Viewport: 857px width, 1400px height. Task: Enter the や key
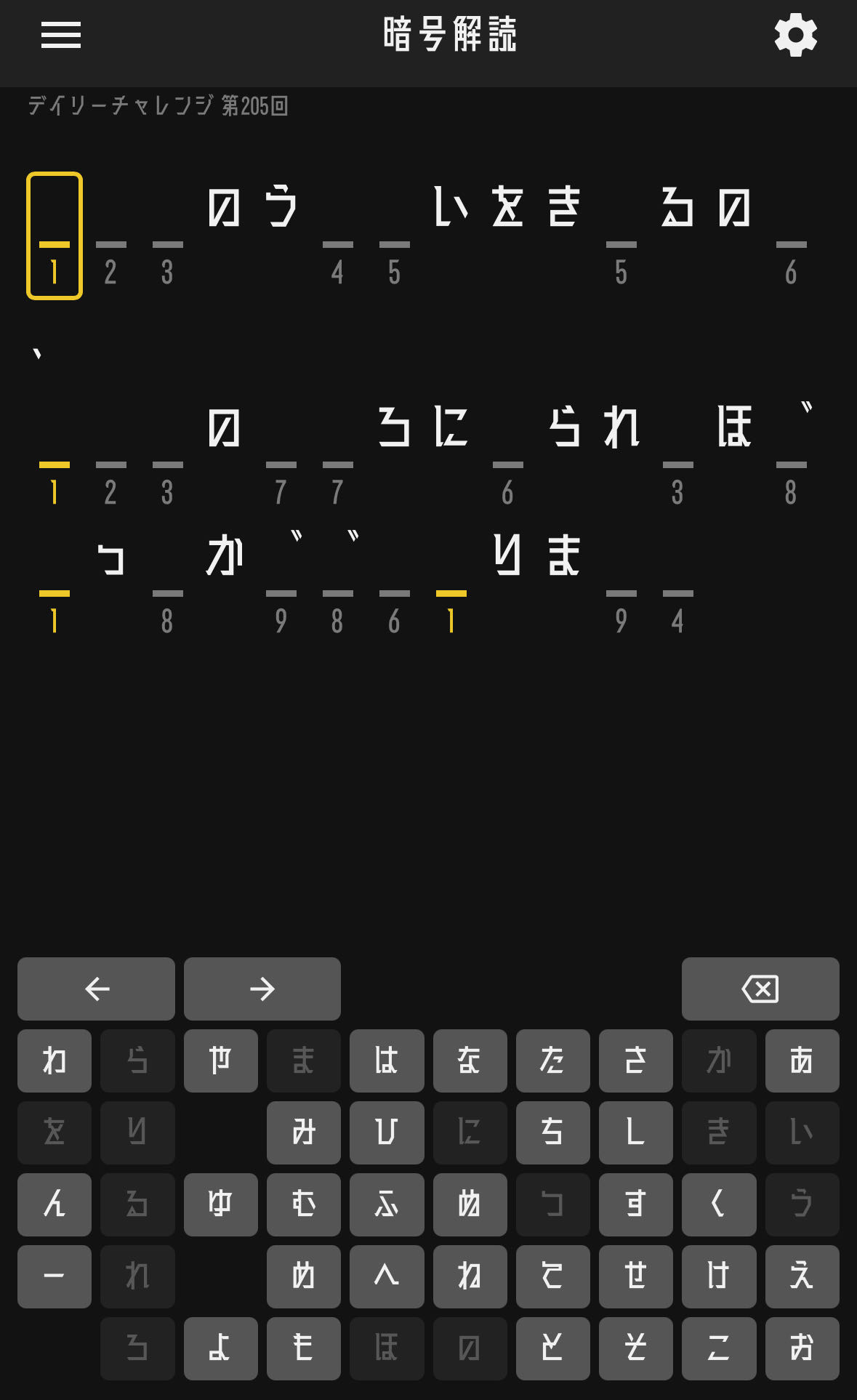click(x=220, y=1061)
